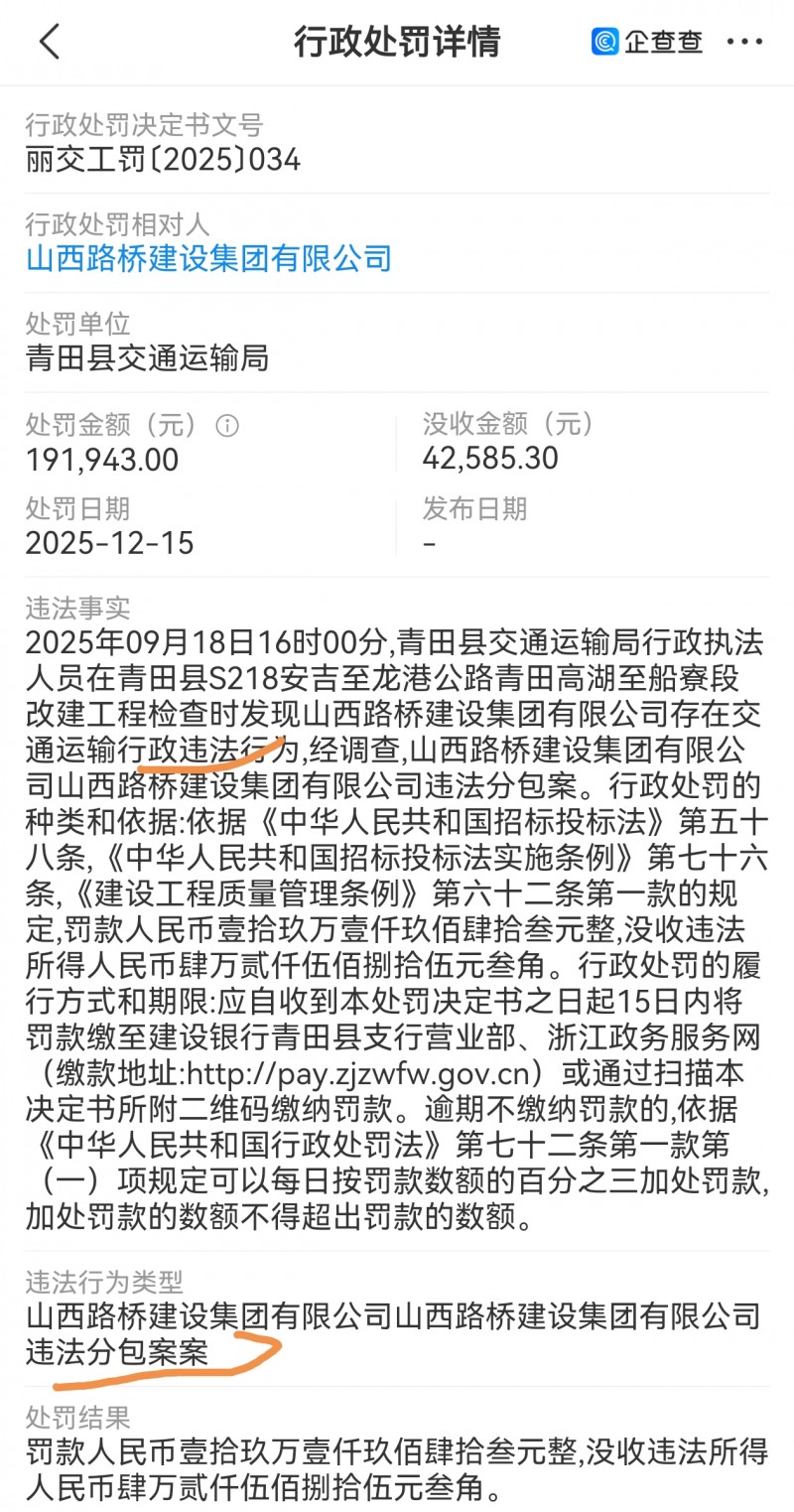
Task: Tap the 行政处罚详情 page title
Action: [399, 43]
